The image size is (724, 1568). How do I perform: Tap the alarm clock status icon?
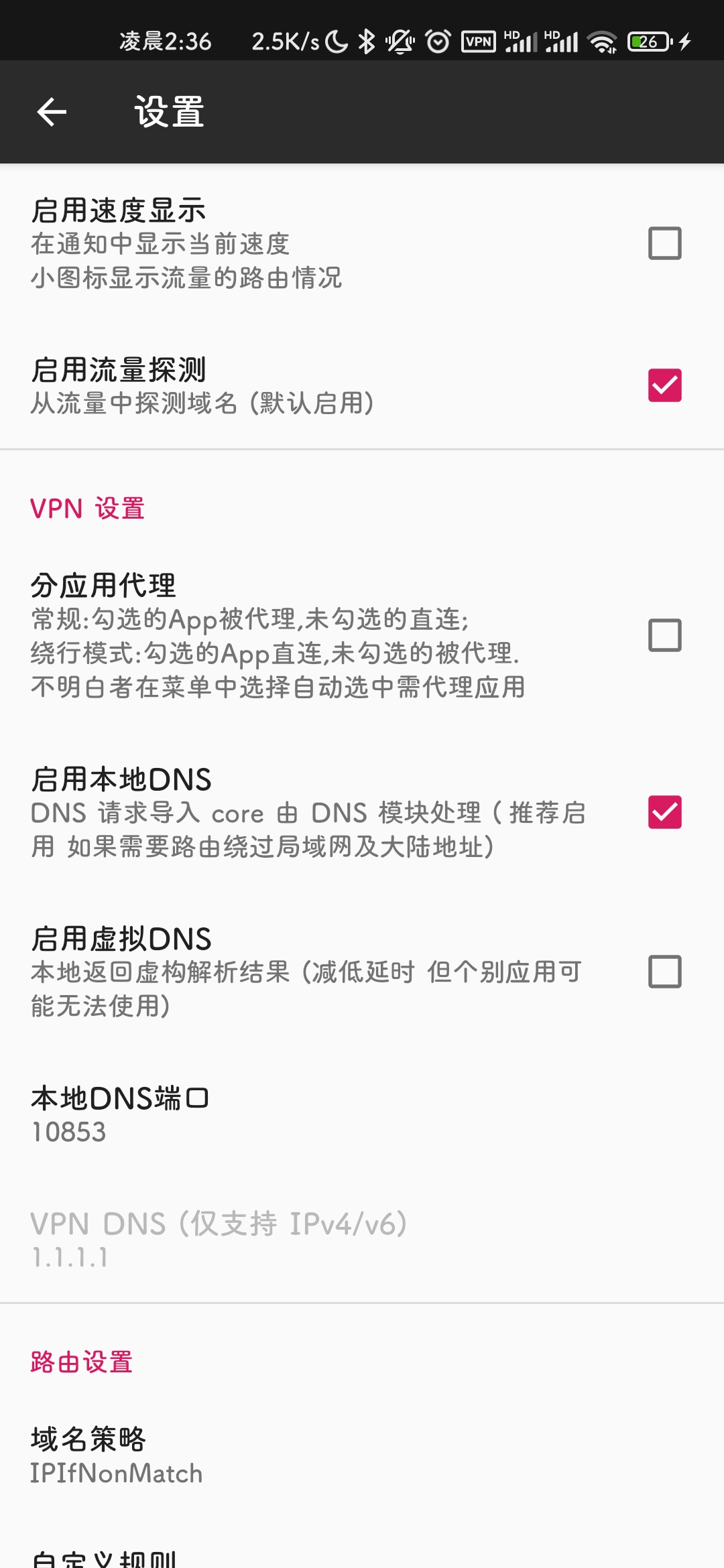pos(437,42)
